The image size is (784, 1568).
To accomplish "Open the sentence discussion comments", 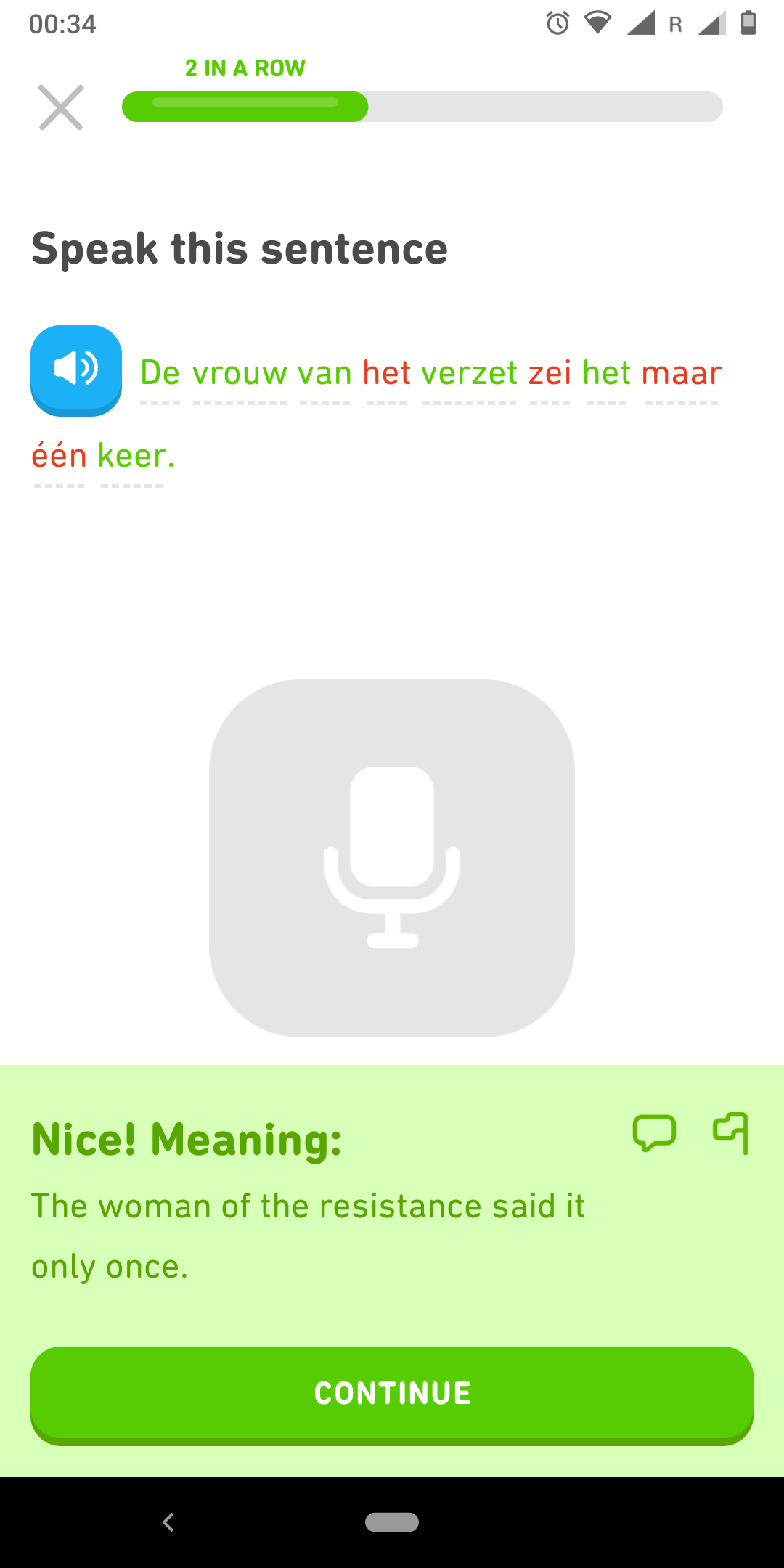I will pyautogui.click(x=655, y=1133).
